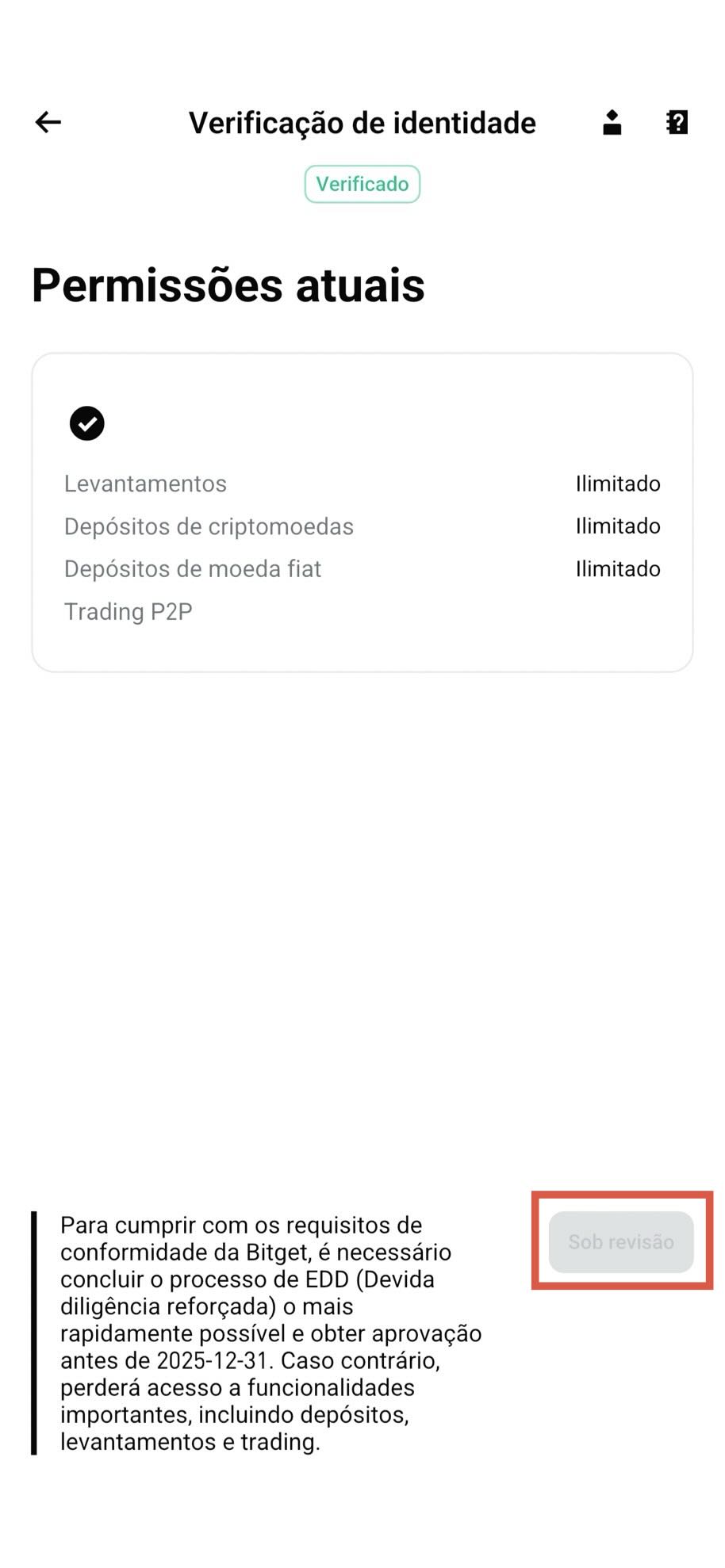
Task: Select the Verificação de identidade title
Action: tap(362, 122)
